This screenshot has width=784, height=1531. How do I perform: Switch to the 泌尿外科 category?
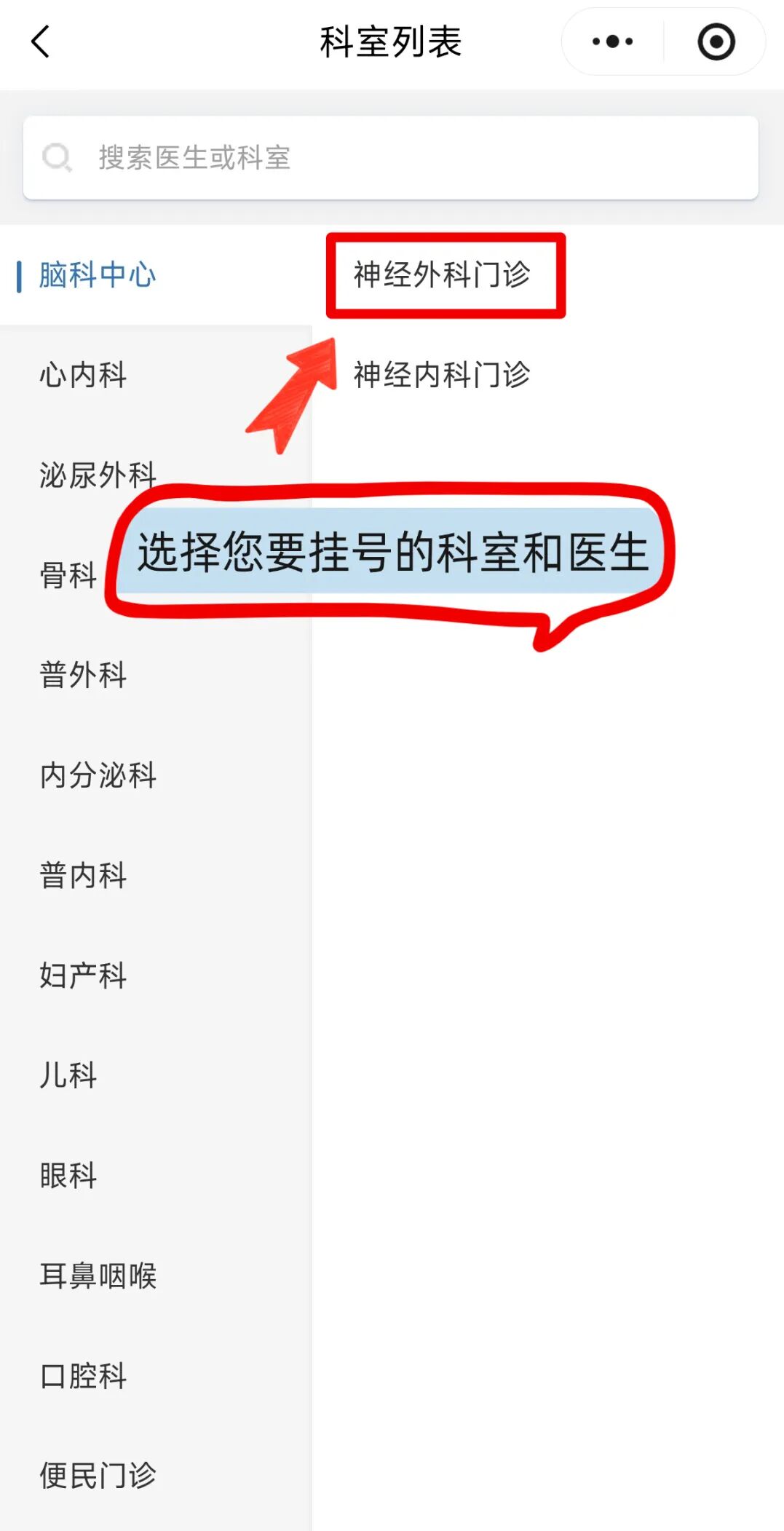(98, 475)
